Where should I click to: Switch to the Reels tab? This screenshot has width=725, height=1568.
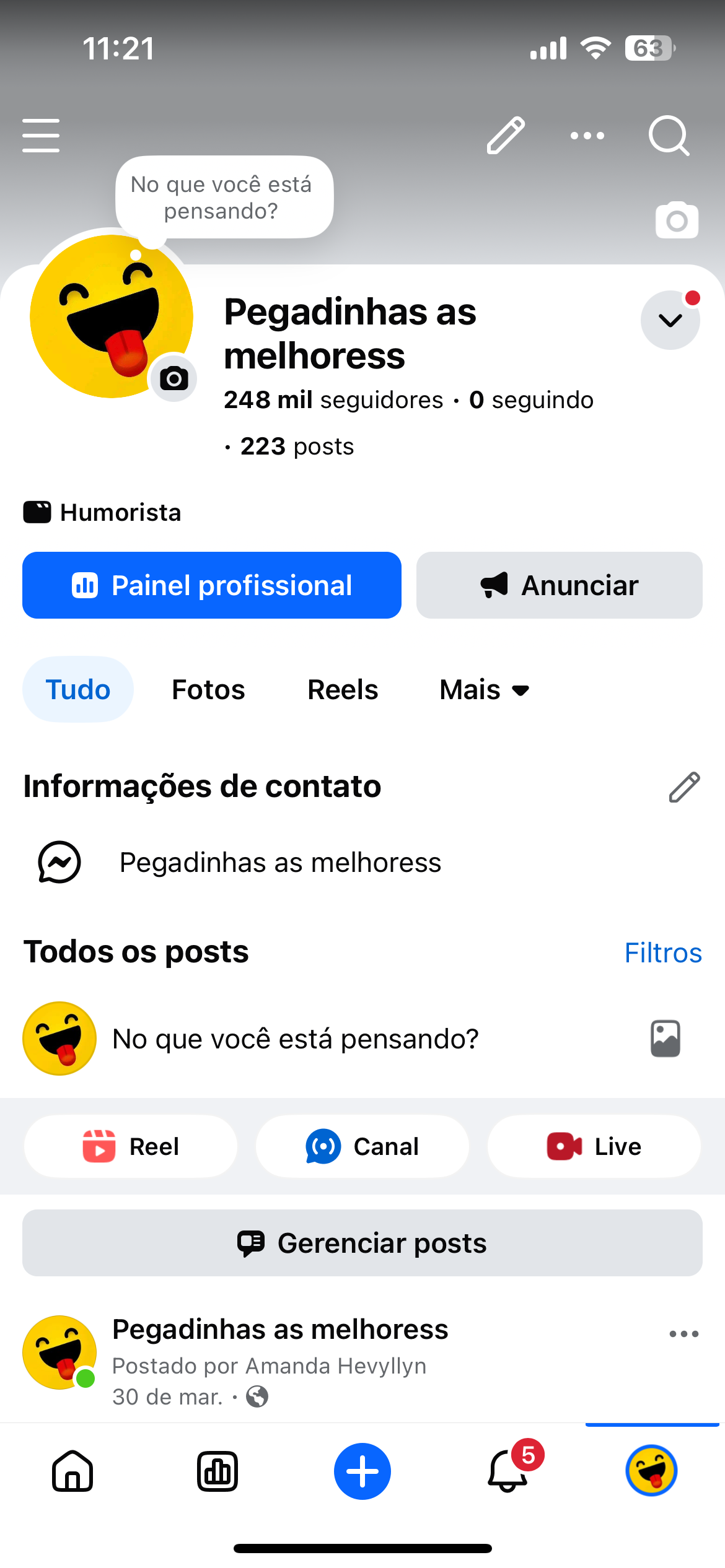(x=343, y=690)
